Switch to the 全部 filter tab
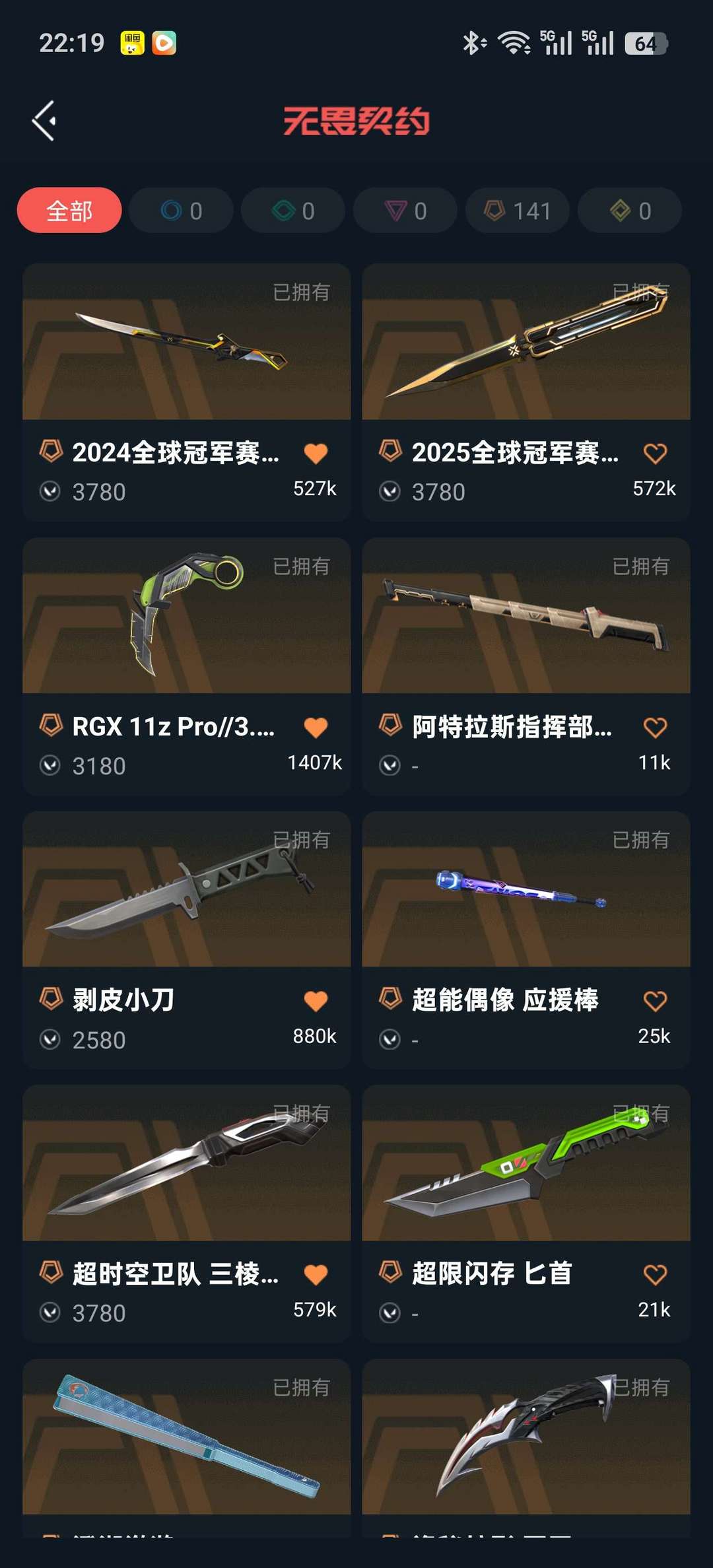The height and width of the screenshot is (1568, 713). pyautogui.click(x=69, y=210)
